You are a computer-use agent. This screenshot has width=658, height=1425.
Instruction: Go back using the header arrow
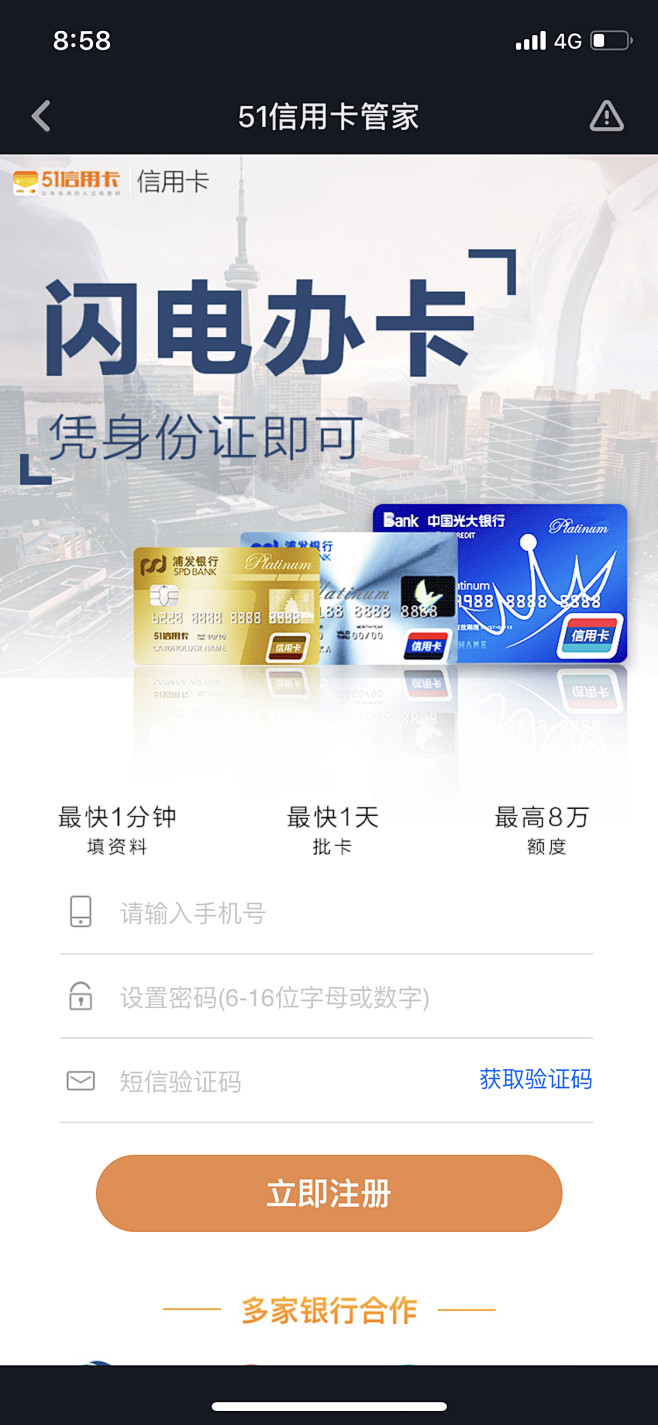[41, 117]
